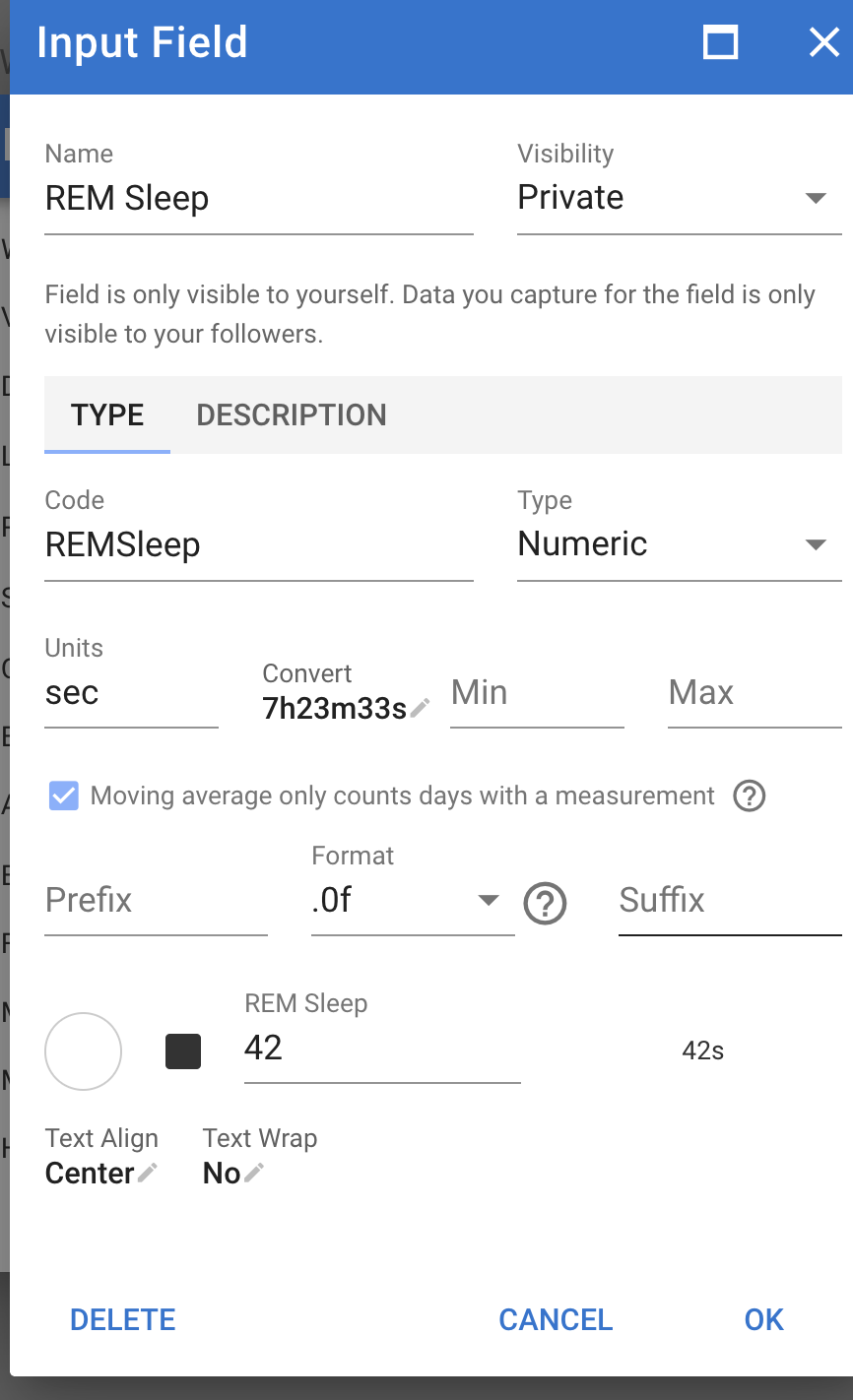This screenshot has width=853, height=1400.
Task: Focus the Prefix field
Action: (157, 900)
